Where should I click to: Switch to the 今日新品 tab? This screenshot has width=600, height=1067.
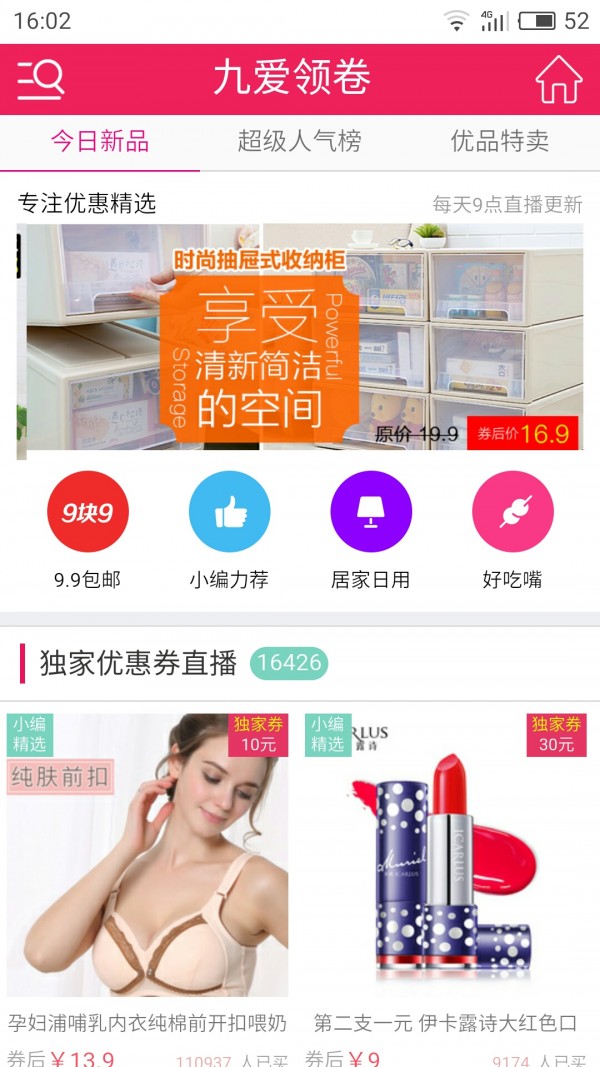click(x=100, y=142)
